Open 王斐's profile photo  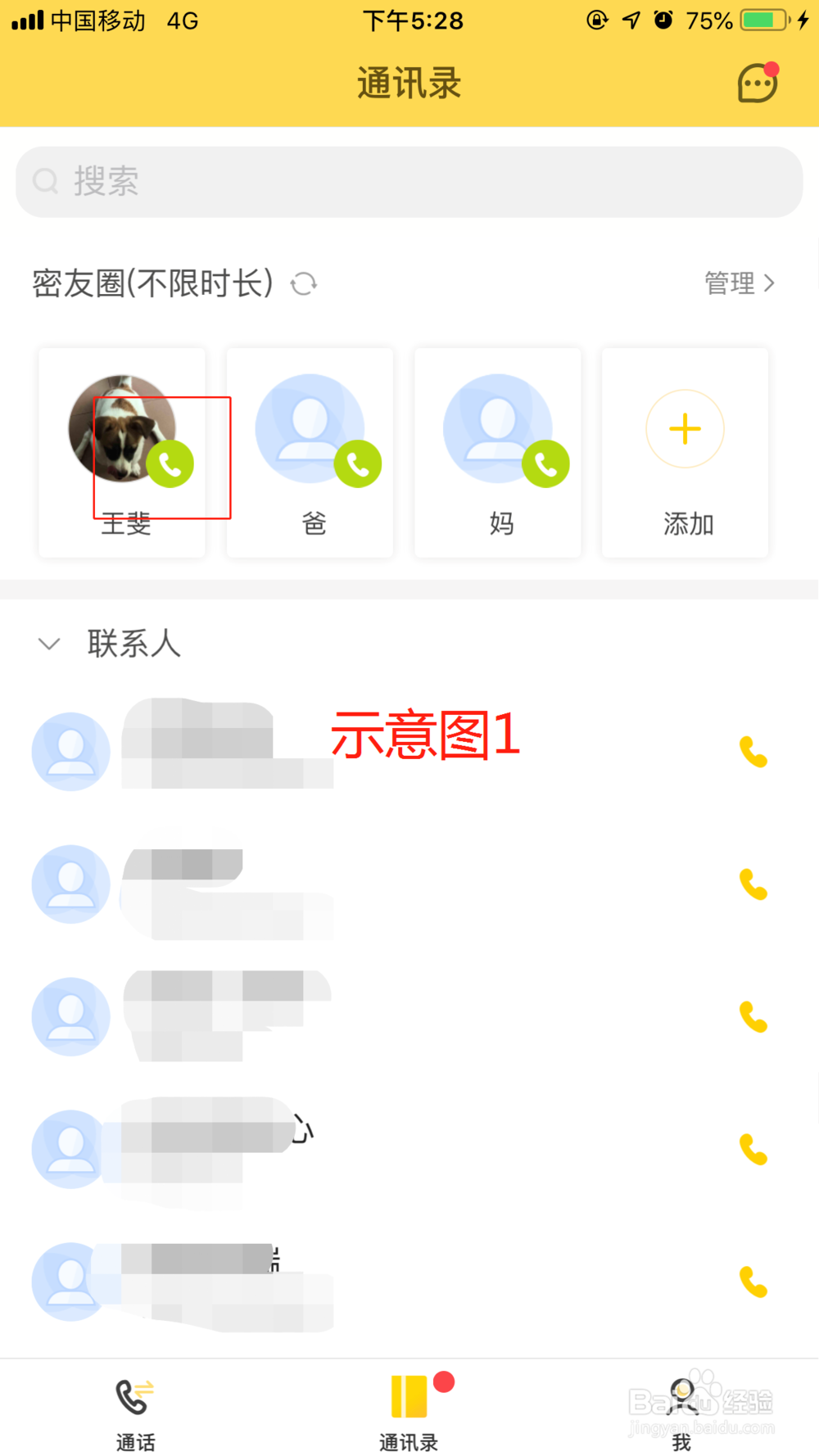click(120, 427)
